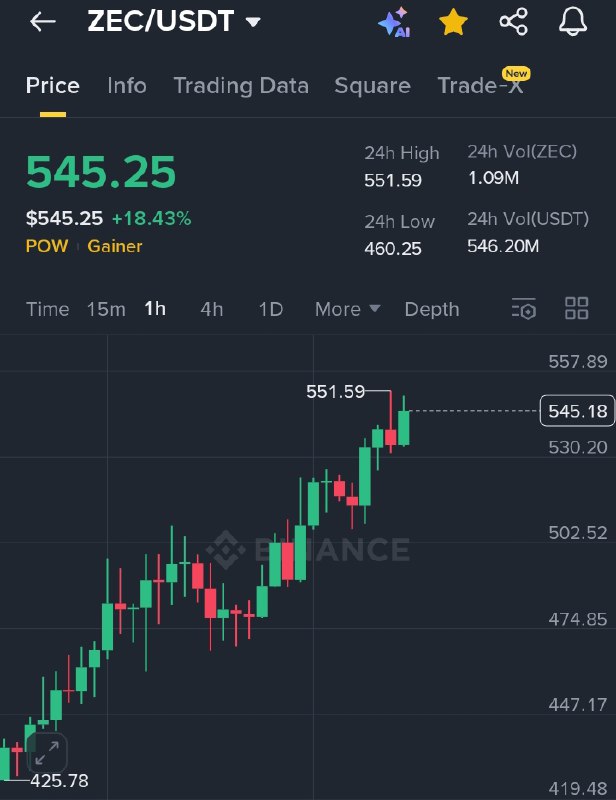The height and width of the screenshot is (800, 616).
Task: Switch to the Trading Data tab
Action: [x=241, y=86]
